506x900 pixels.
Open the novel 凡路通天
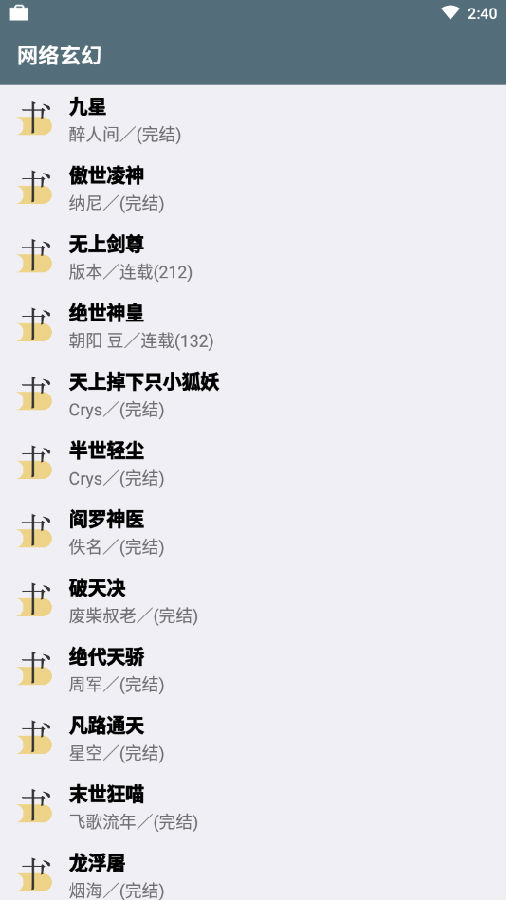click(x=253, y=738)
